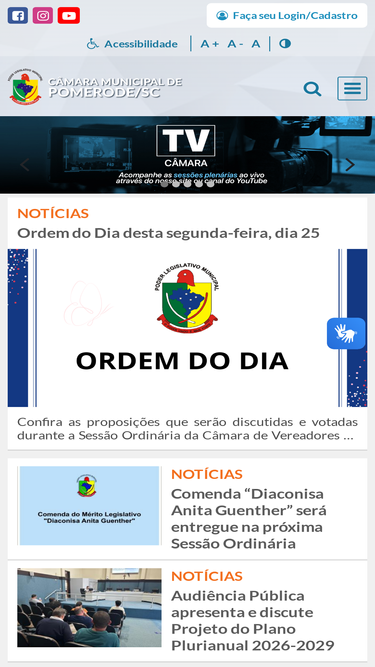The width and height of the screenshot is (375, 667).
Task: Decrease font size with A-
Action: click(235, 44)
